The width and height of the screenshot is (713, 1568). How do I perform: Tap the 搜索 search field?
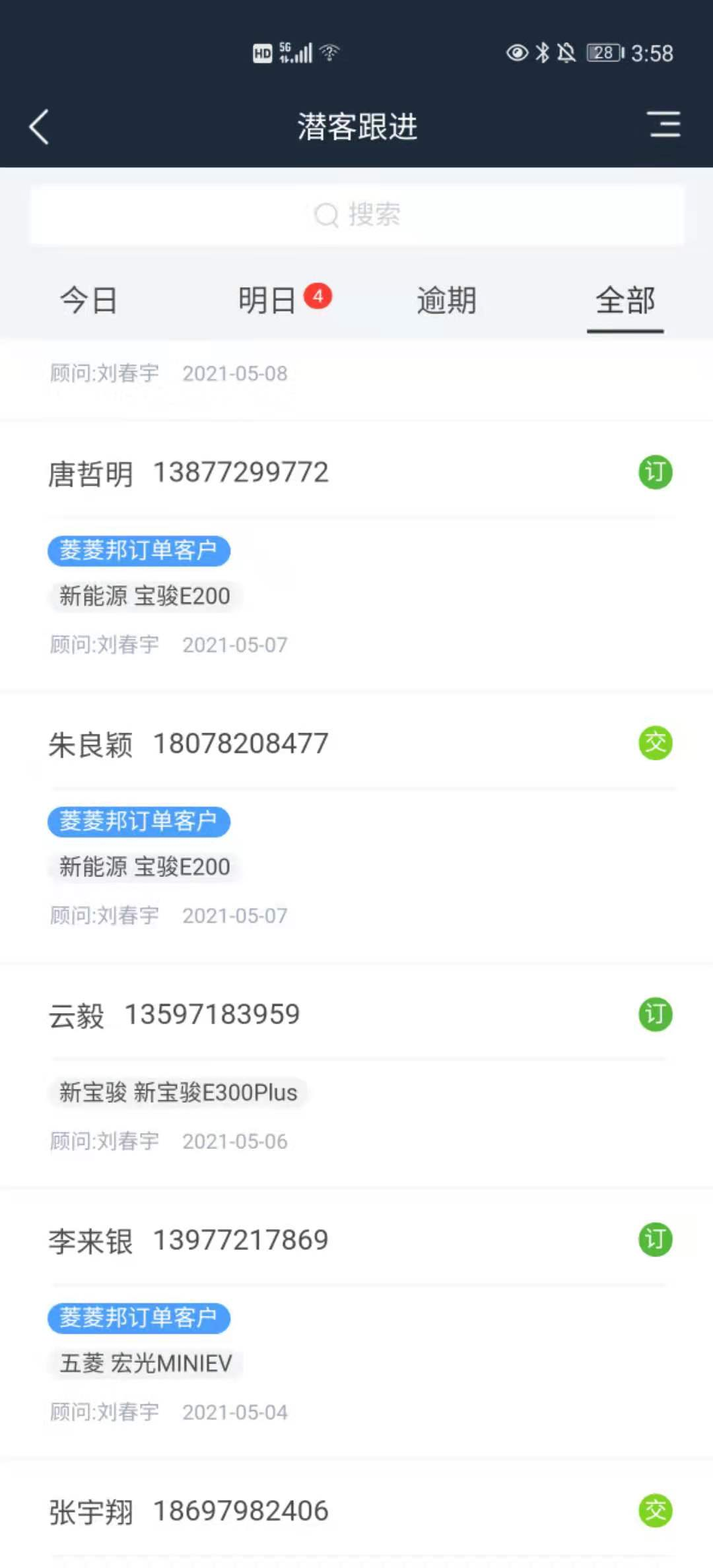(356, 215)
